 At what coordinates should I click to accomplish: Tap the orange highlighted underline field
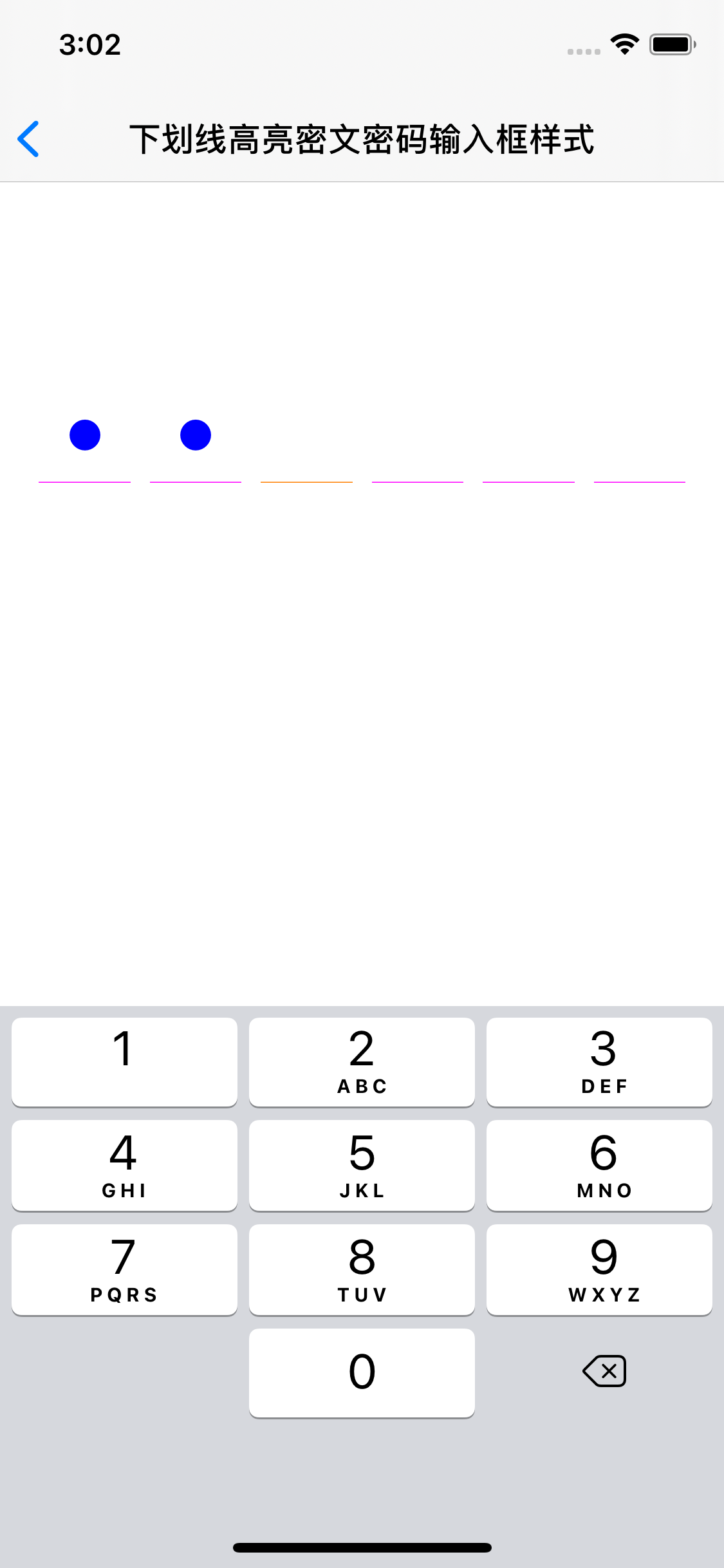[x=306, y=481]
